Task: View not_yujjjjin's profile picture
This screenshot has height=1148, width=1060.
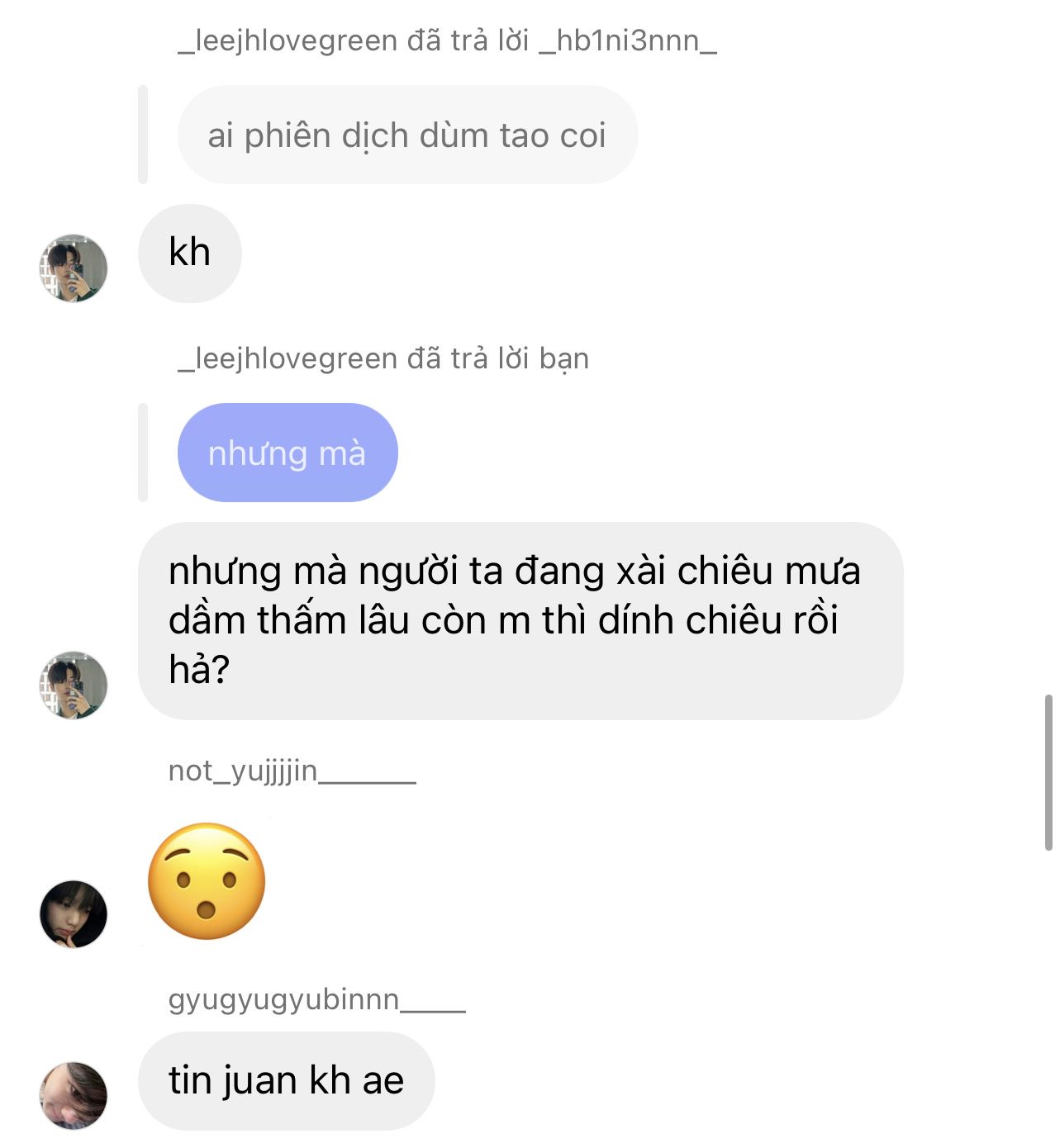Action: click(74, 913)
